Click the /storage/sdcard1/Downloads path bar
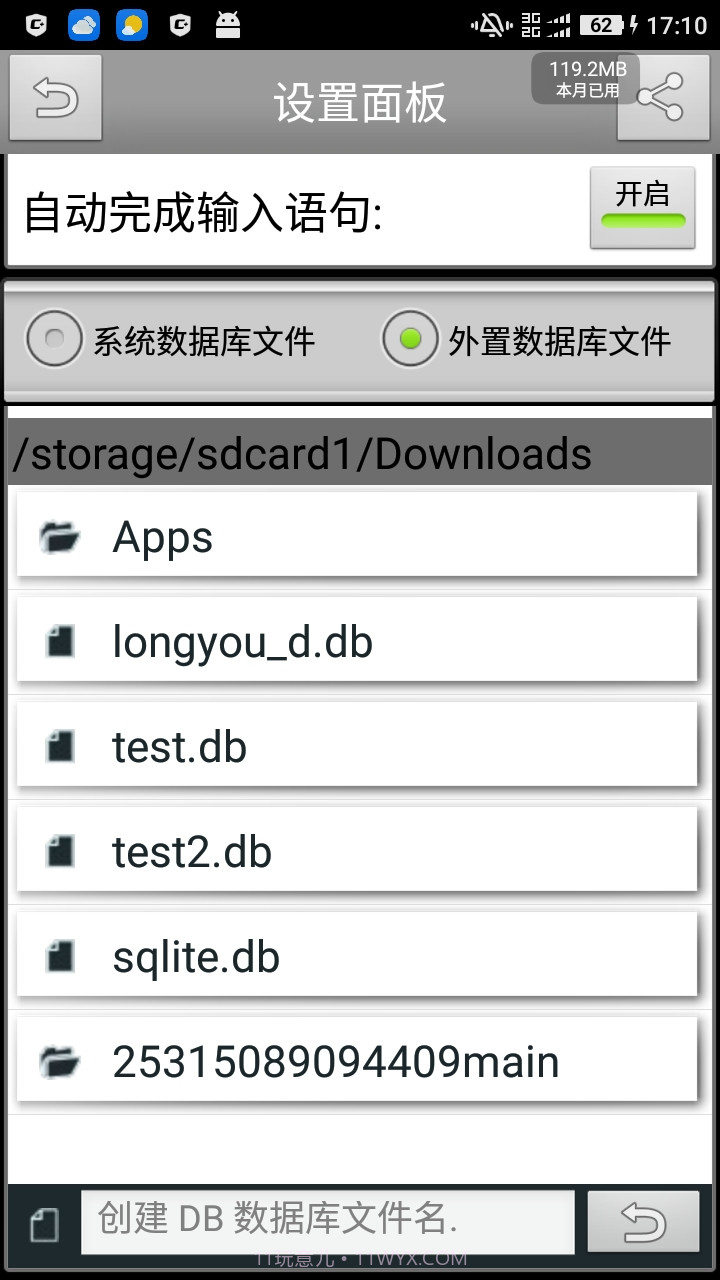The width and height of the screenshot is (720, 1280). [360, 454]
